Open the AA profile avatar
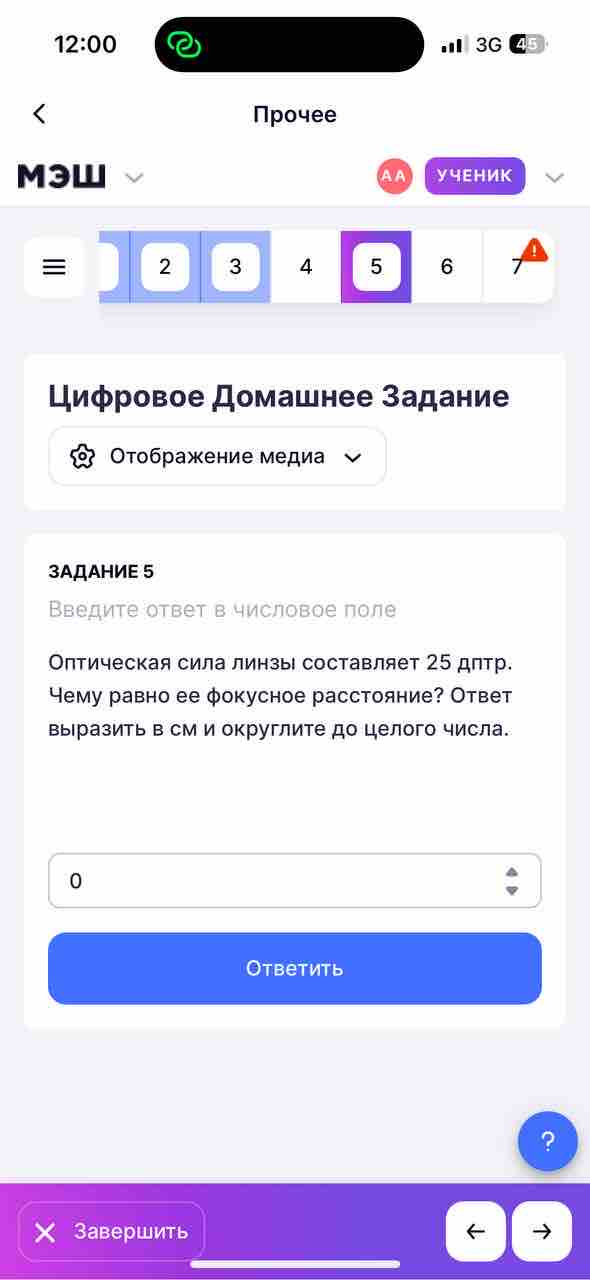This screenshot has height=1280, width=590. click(x=394, y=176)
